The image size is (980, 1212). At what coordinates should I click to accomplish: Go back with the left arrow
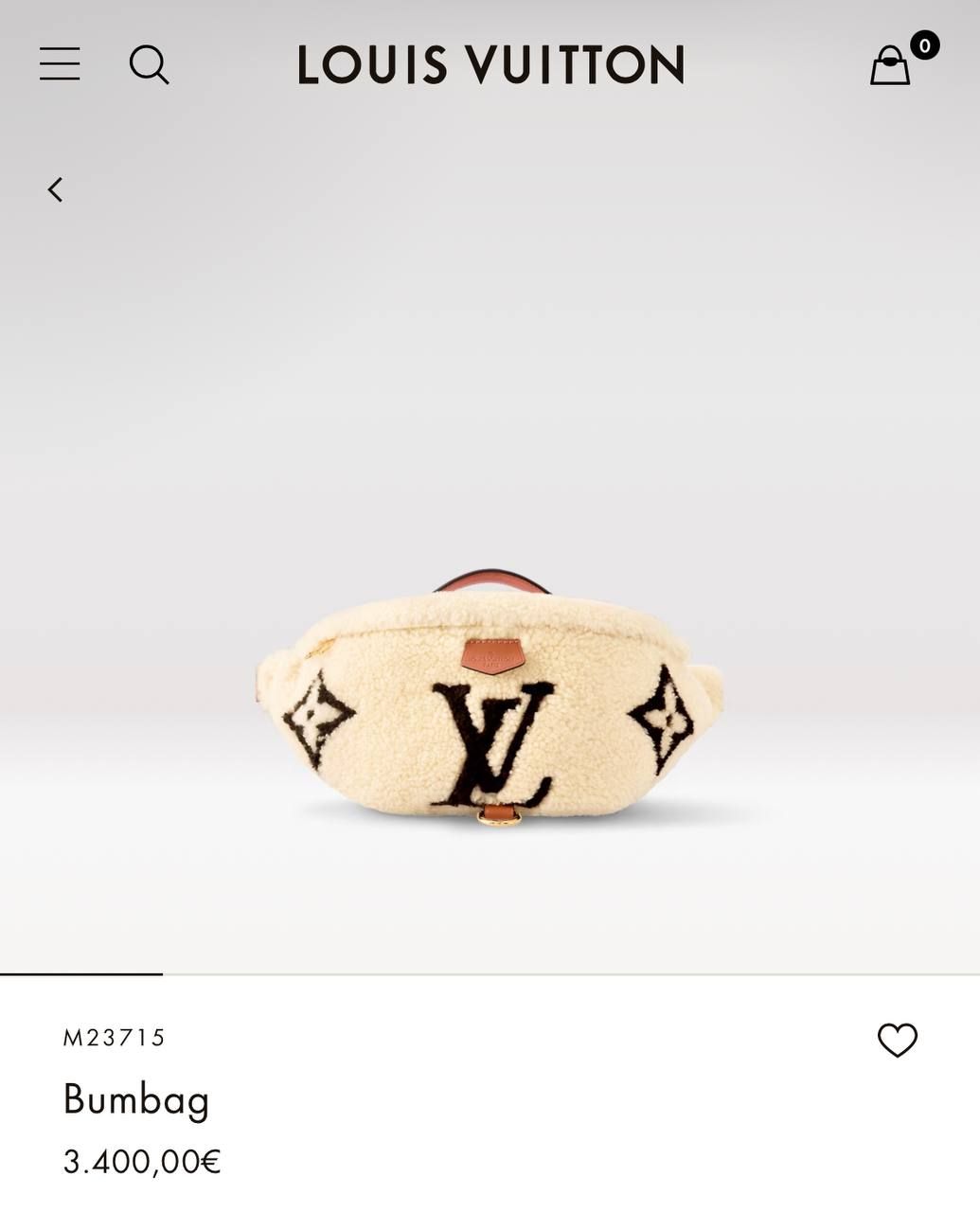point(56,189)
